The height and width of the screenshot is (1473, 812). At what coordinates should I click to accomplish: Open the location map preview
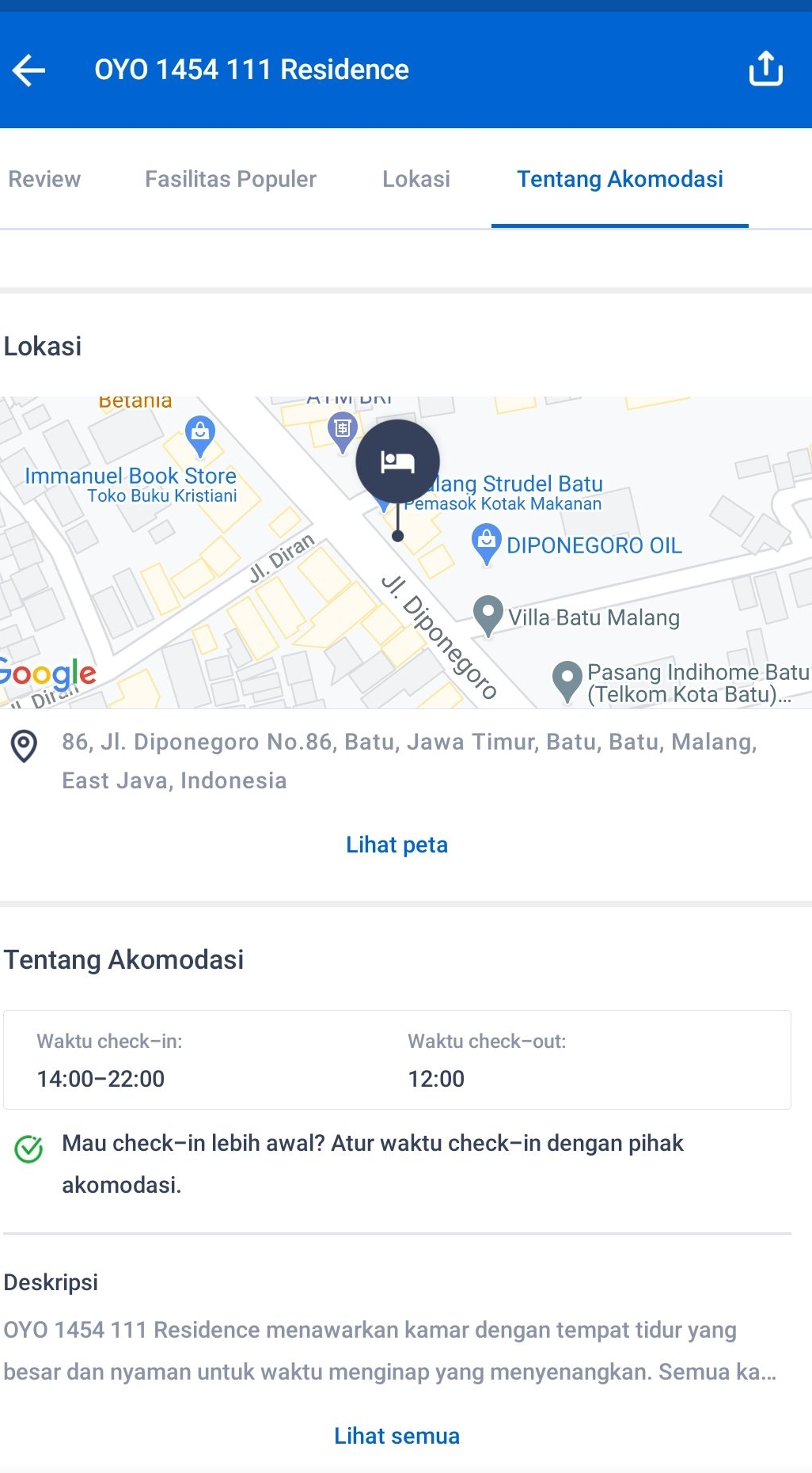pos(405,552)
